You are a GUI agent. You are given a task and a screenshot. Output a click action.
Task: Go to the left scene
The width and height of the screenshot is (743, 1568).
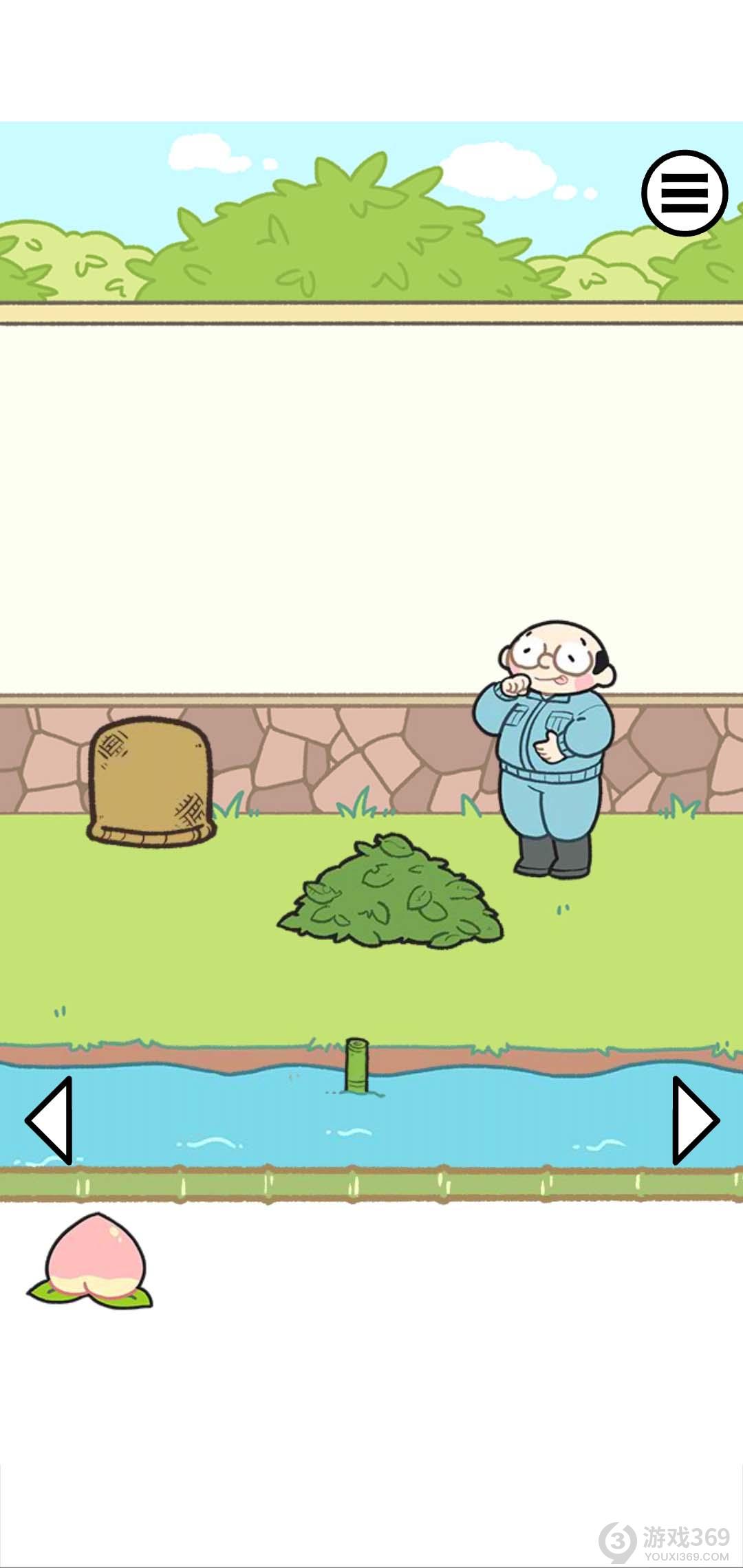[x=51, y=1120]
